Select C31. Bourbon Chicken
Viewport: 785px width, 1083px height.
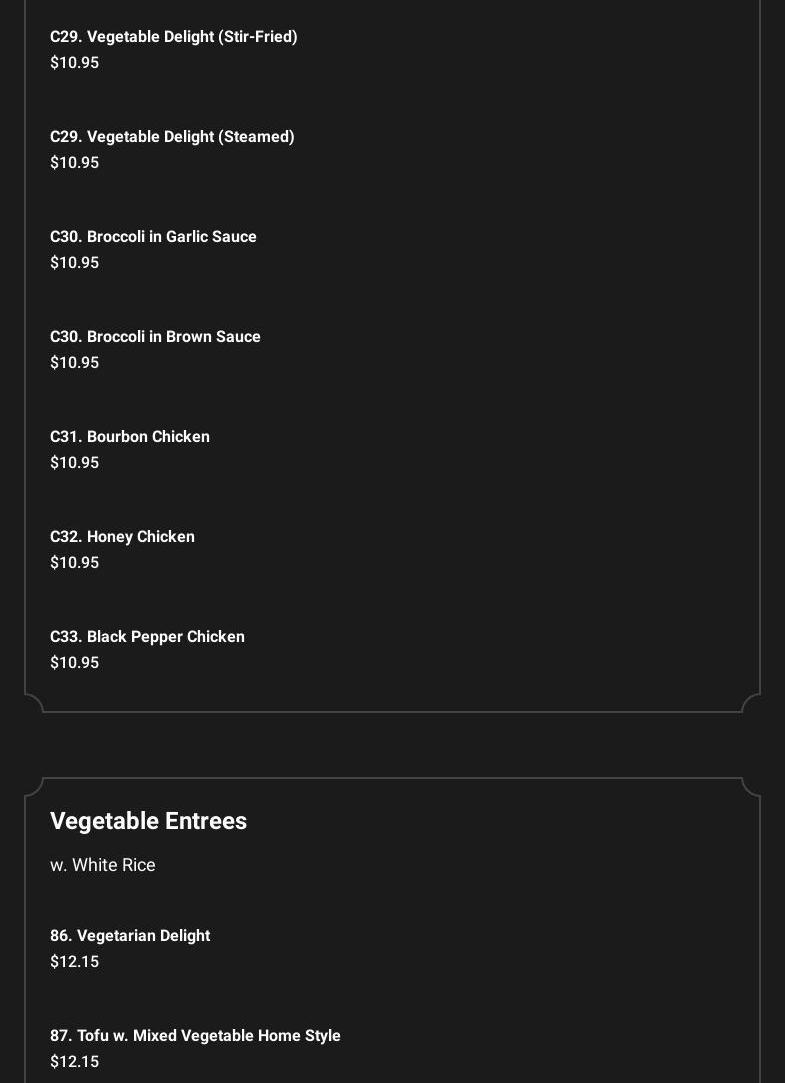[x=130, y=437]
